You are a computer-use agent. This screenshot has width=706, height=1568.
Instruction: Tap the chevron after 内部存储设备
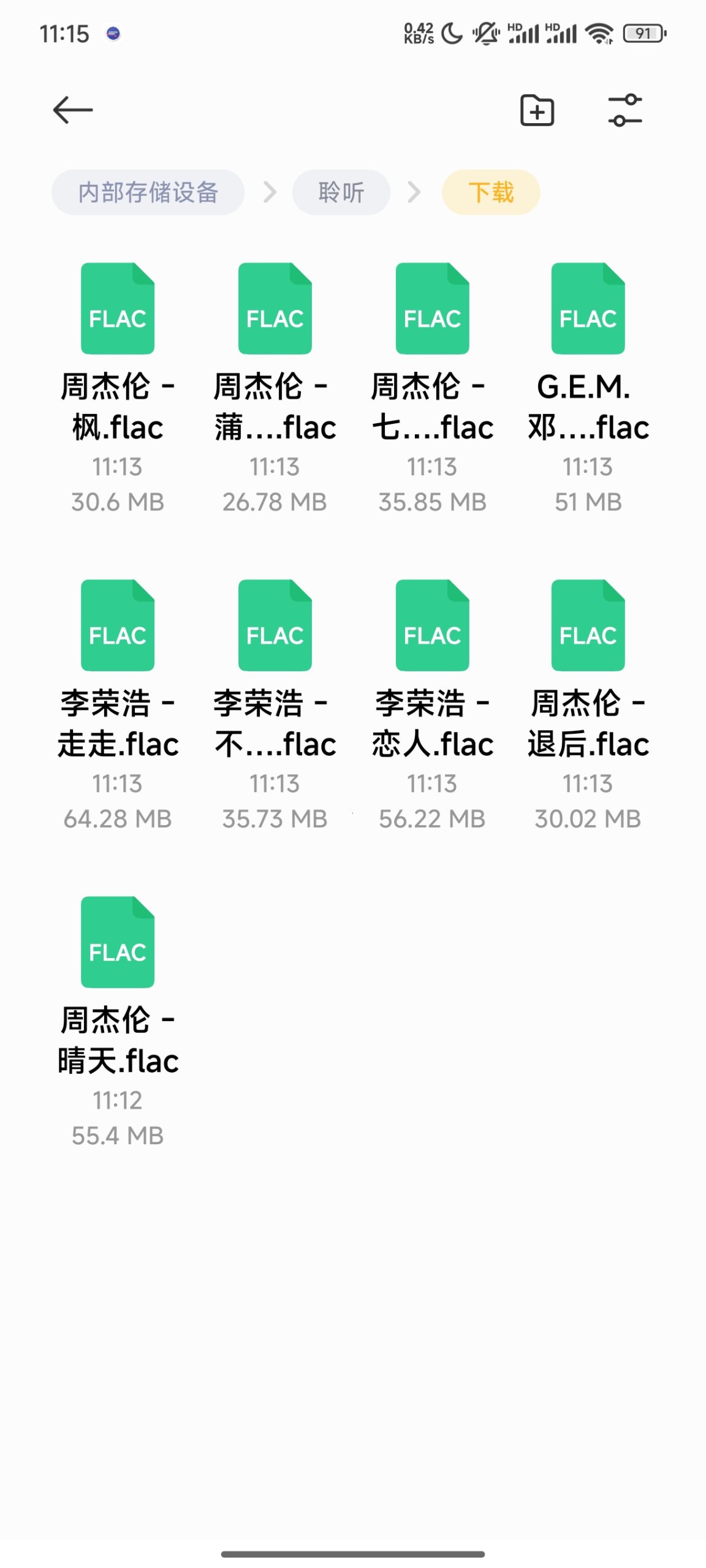pyautogui.click(x=268, y=192)
